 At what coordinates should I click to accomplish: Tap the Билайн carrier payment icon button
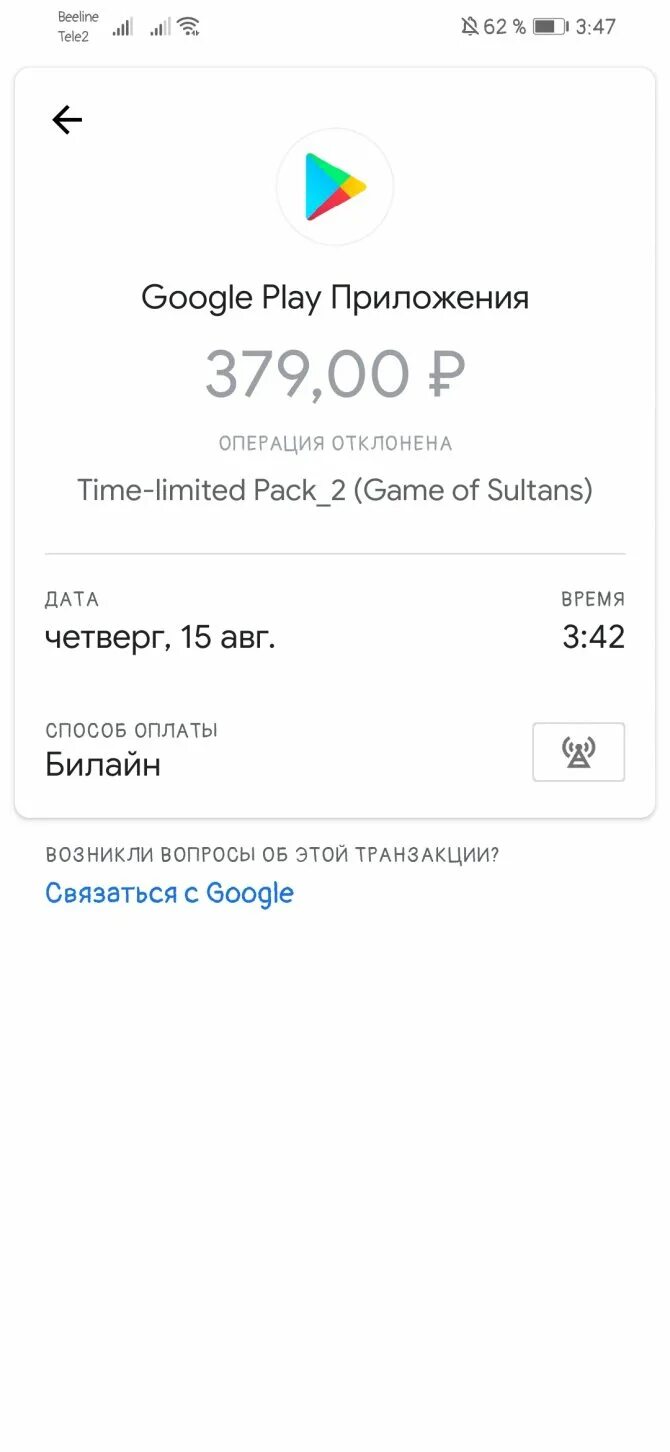click(578, 752)
